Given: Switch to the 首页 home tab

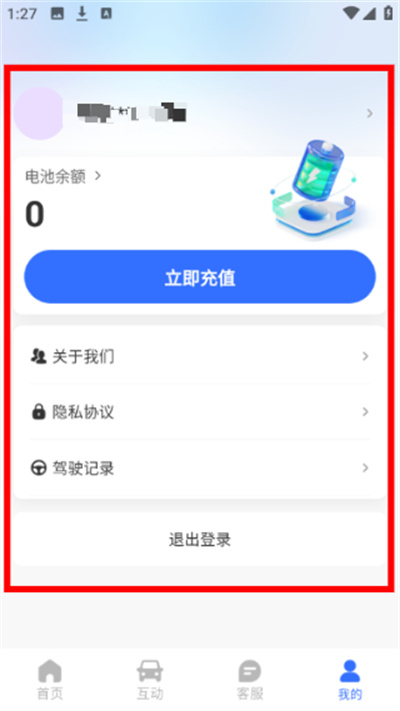Looking at the screenshot, I should tap(50, 679).
